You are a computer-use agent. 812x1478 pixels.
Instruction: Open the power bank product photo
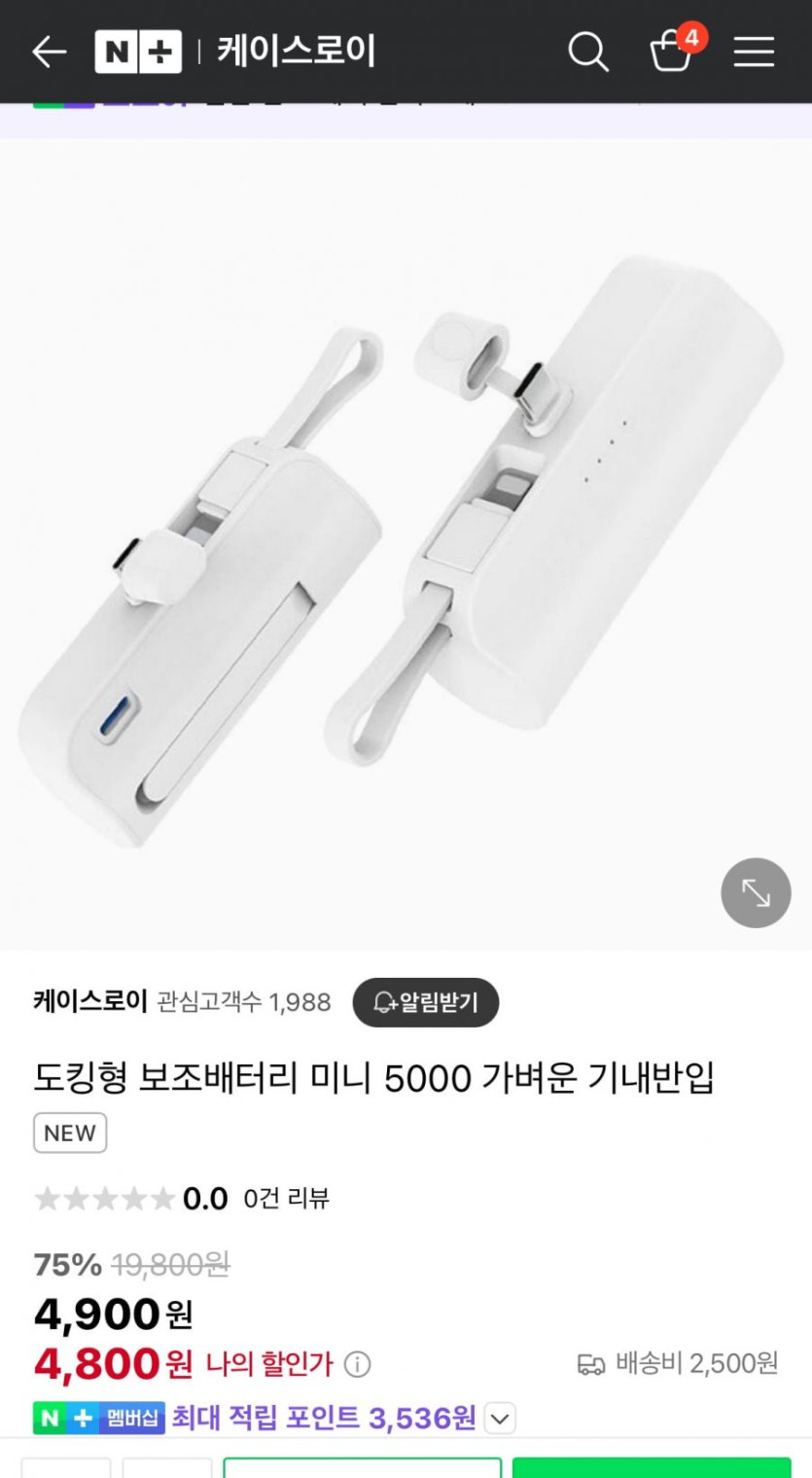pos(406,545)
